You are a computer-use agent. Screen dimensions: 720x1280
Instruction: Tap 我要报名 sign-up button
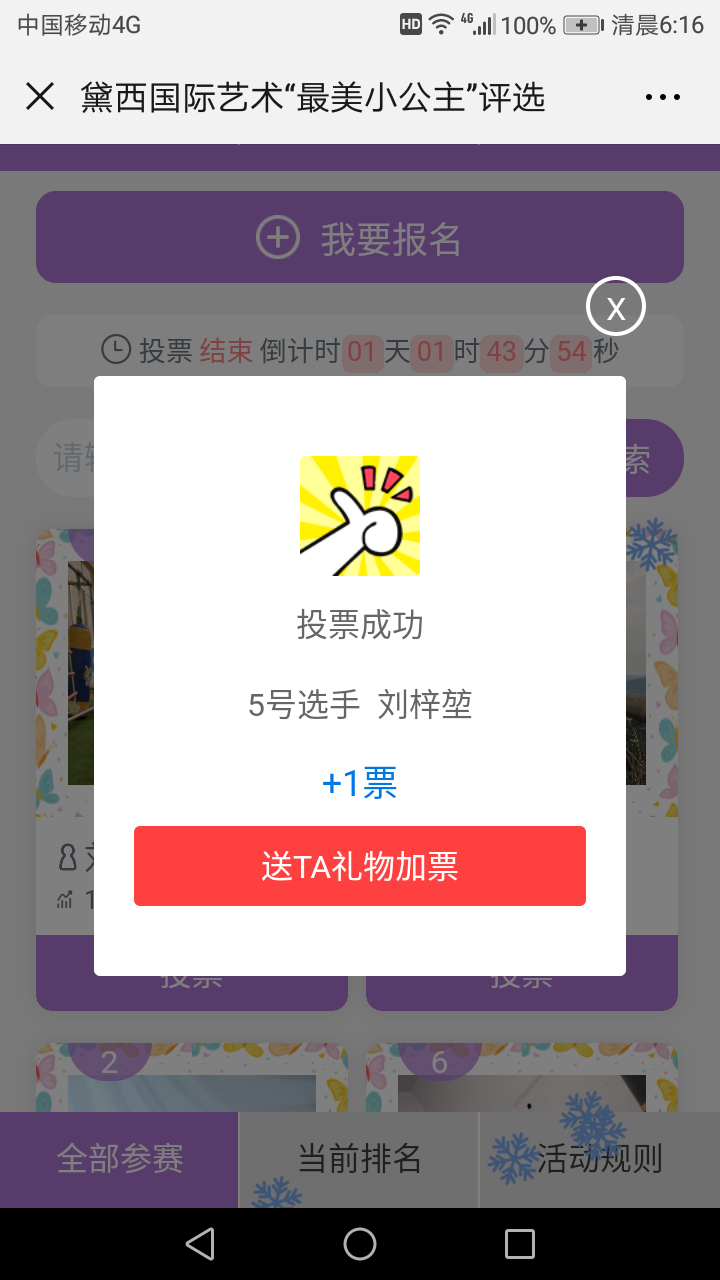click(360, 238)
